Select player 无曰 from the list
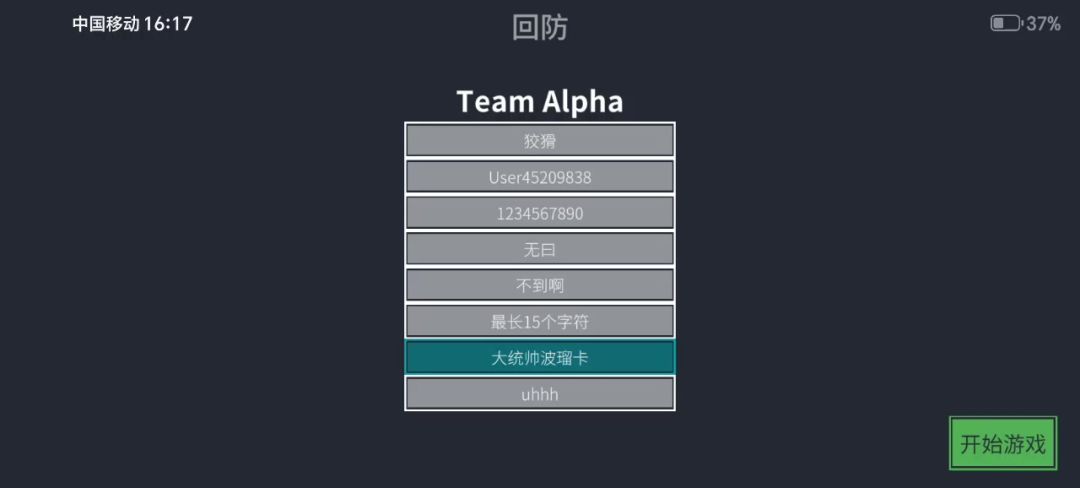 pos(540,249)
